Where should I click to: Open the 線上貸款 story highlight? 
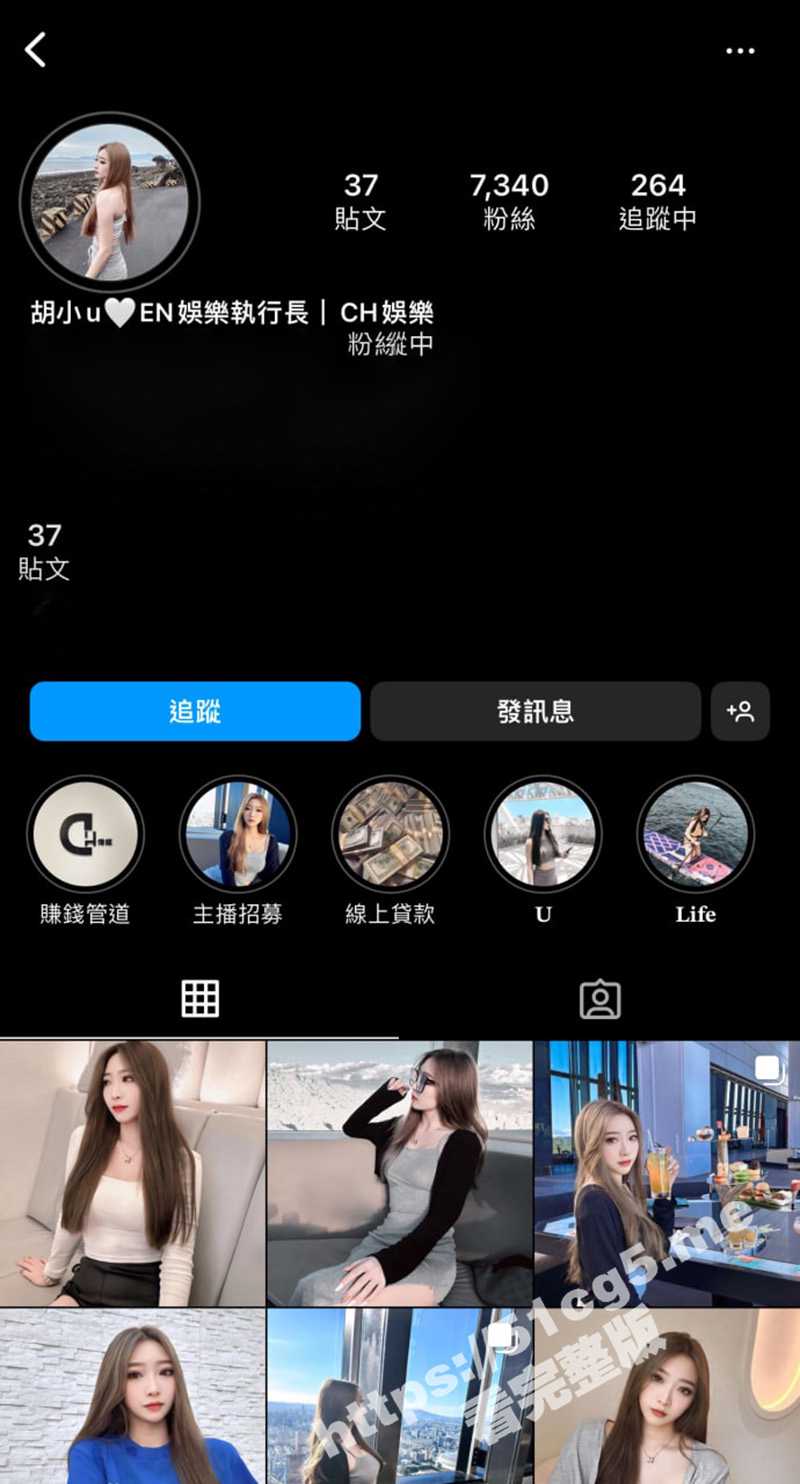pyautogui.click(x=390, y=834)
